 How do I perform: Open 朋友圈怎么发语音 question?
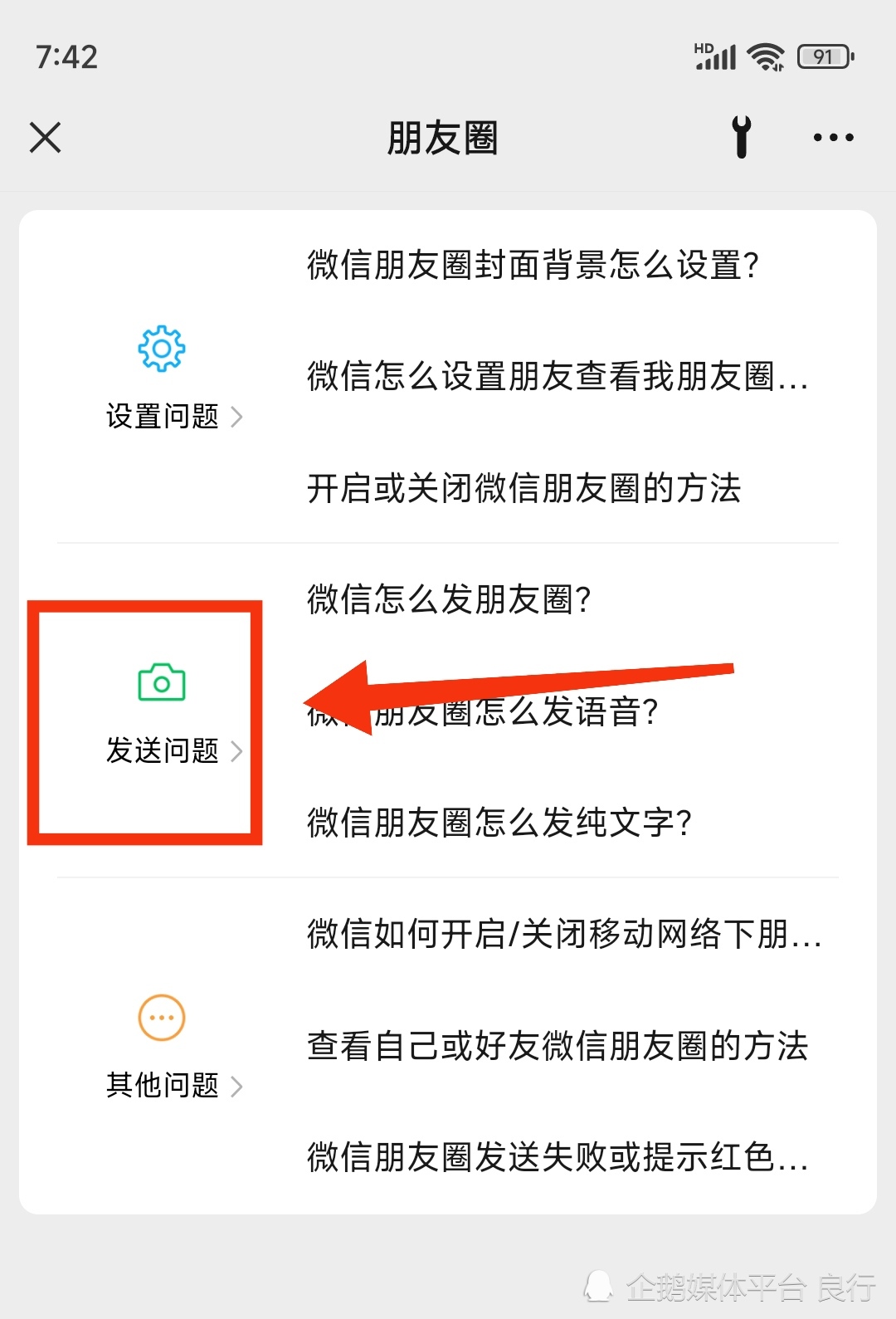point(514,712)
